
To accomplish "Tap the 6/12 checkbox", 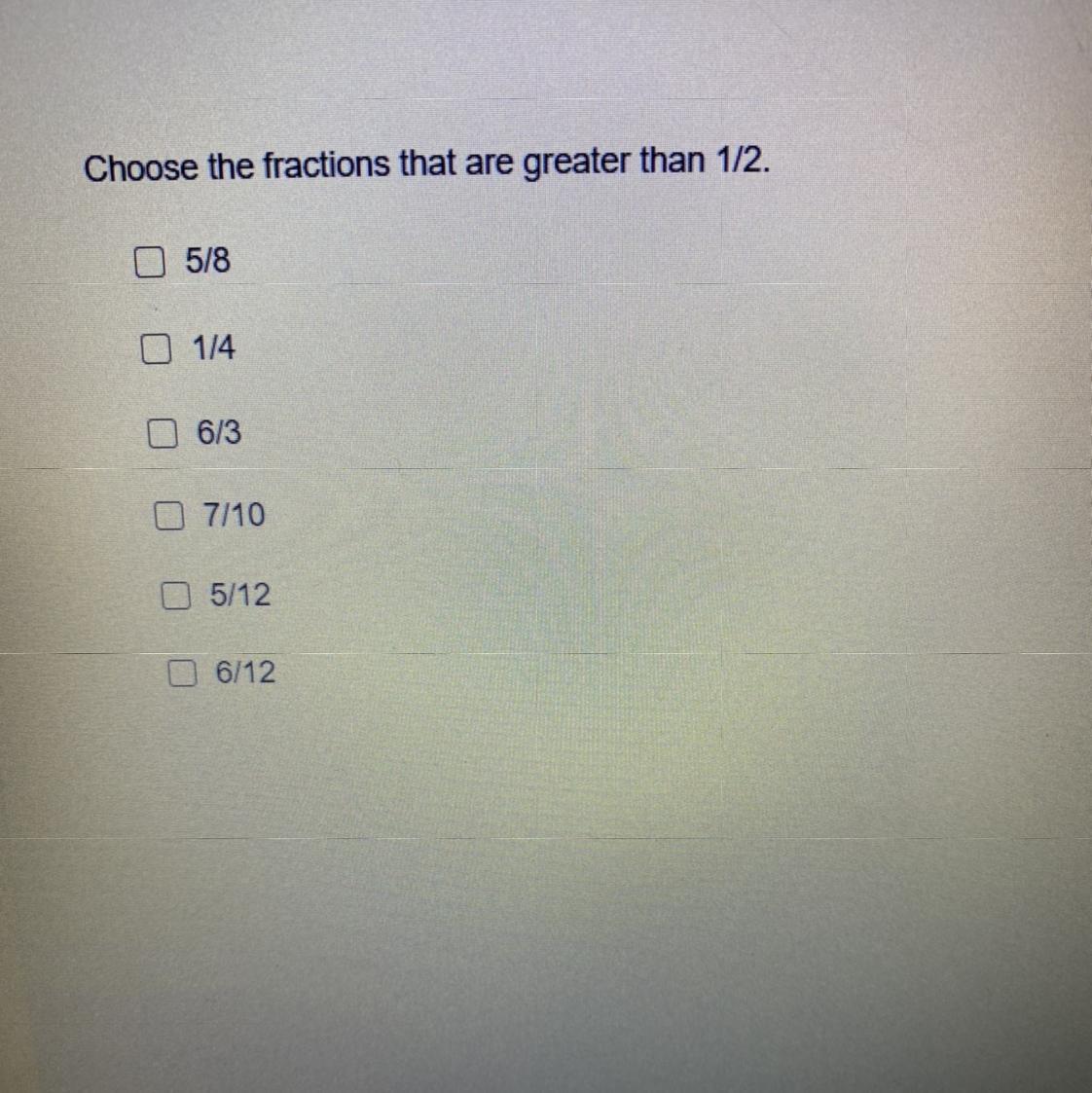I will tap(182, 674).
